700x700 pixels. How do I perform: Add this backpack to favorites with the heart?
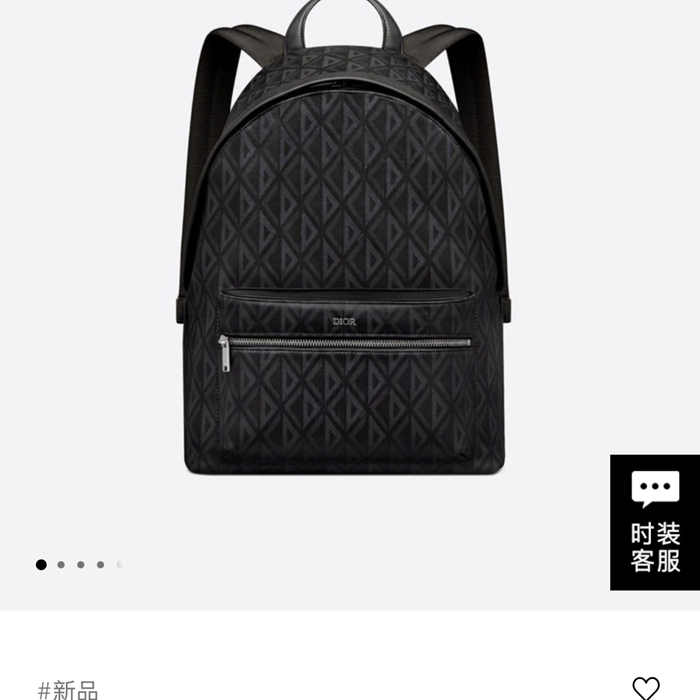[646, 688]
